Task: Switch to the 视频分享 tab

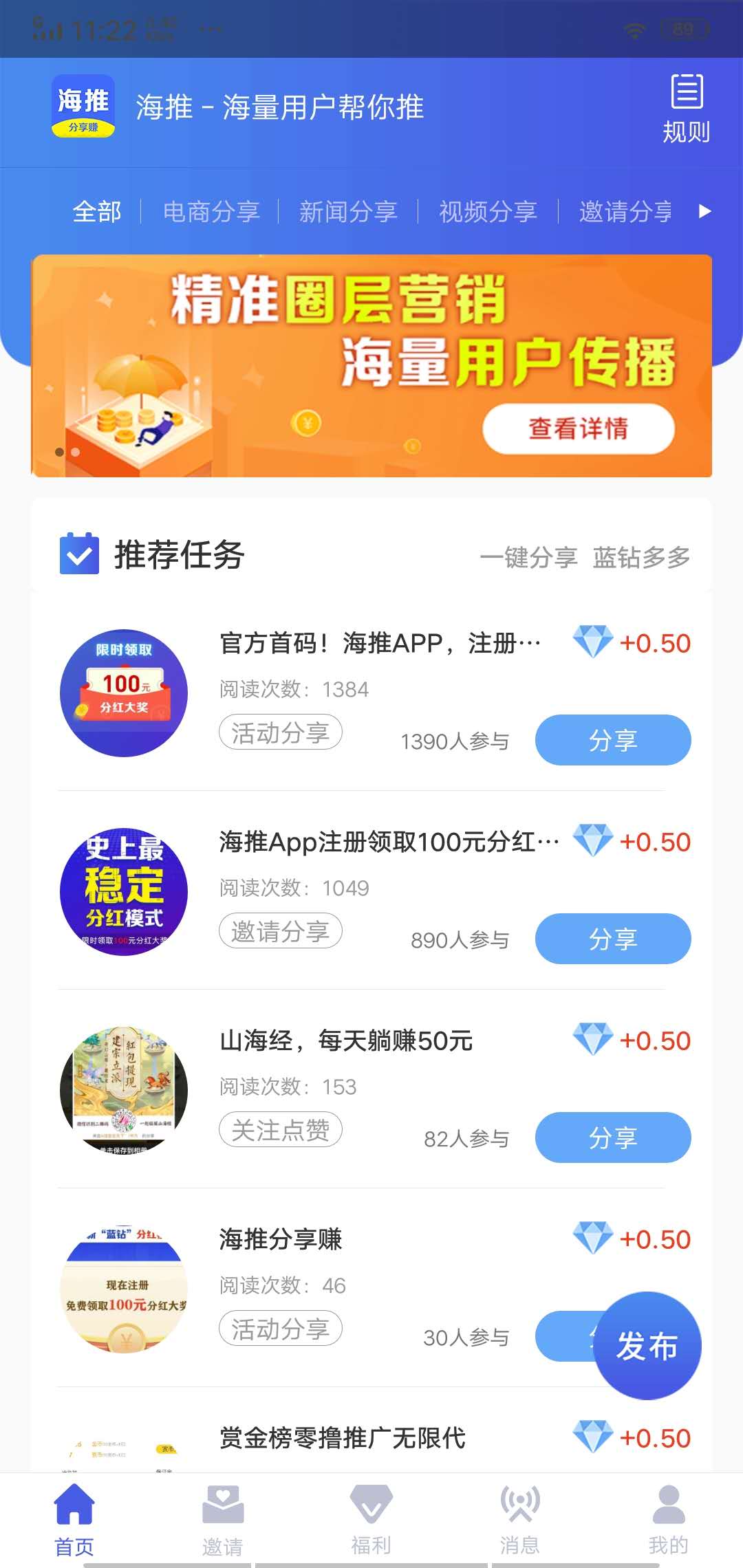Action: coord(488,212)
